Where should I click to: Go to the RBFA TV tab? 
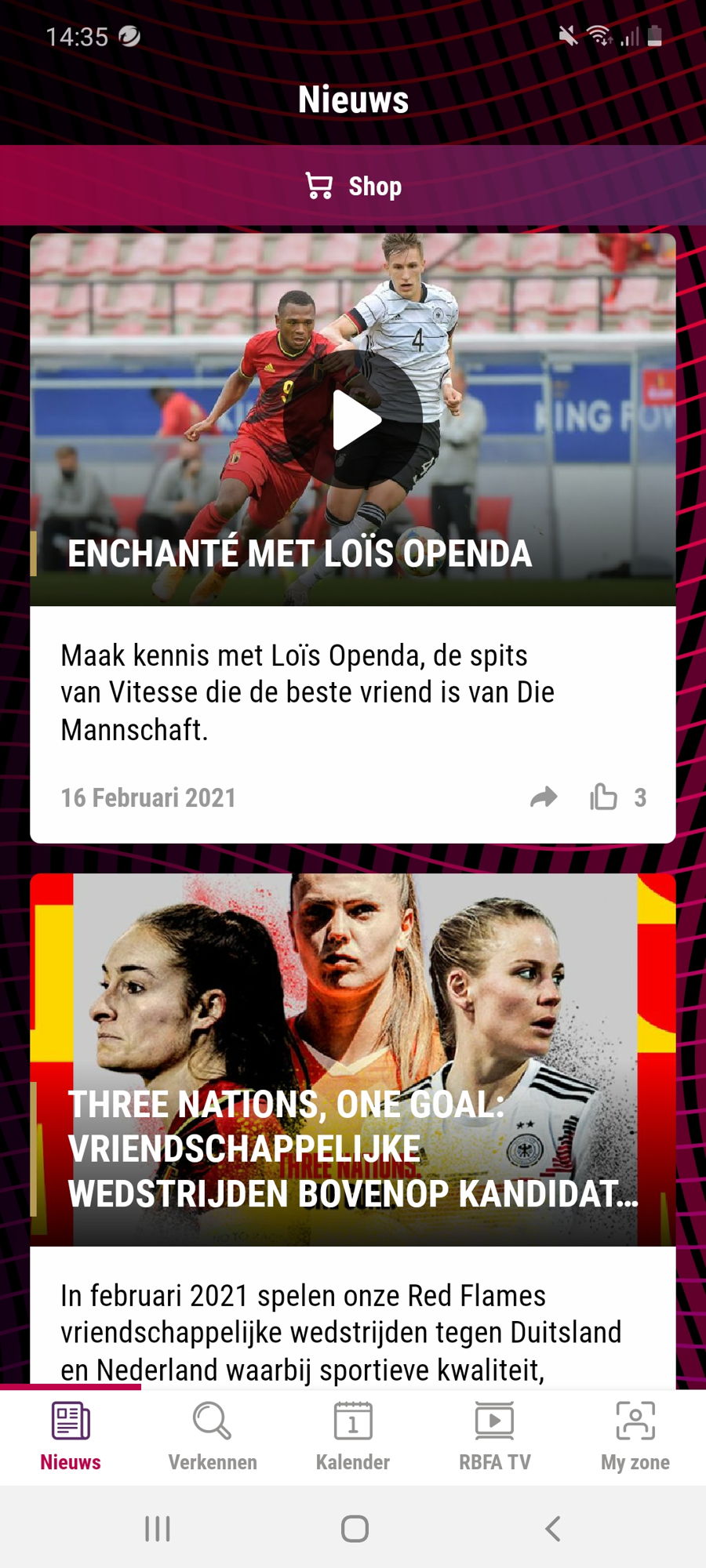494,1437
